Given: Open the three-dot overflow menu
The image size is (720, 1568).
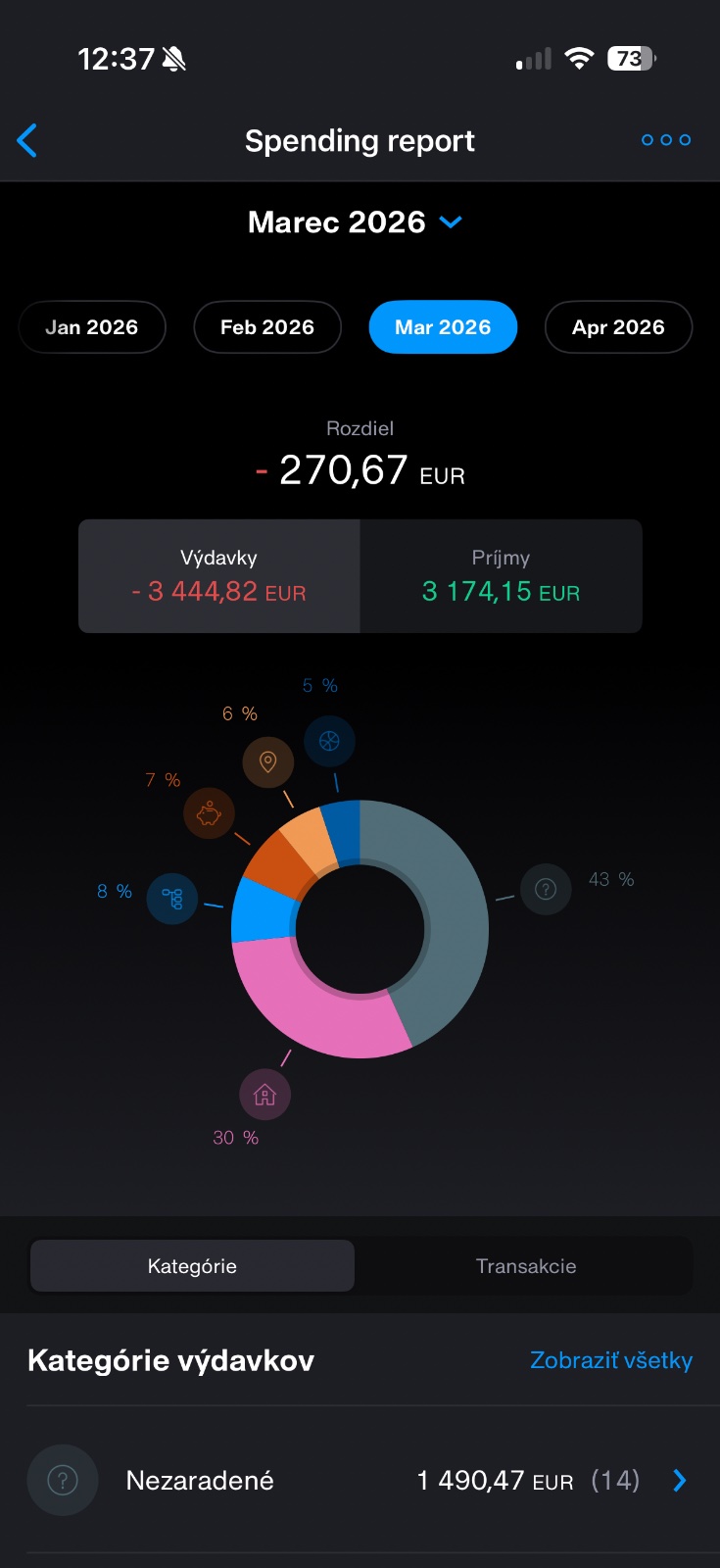Looking at the screenshot, I should pyautogui.click(x=666, y=140).
